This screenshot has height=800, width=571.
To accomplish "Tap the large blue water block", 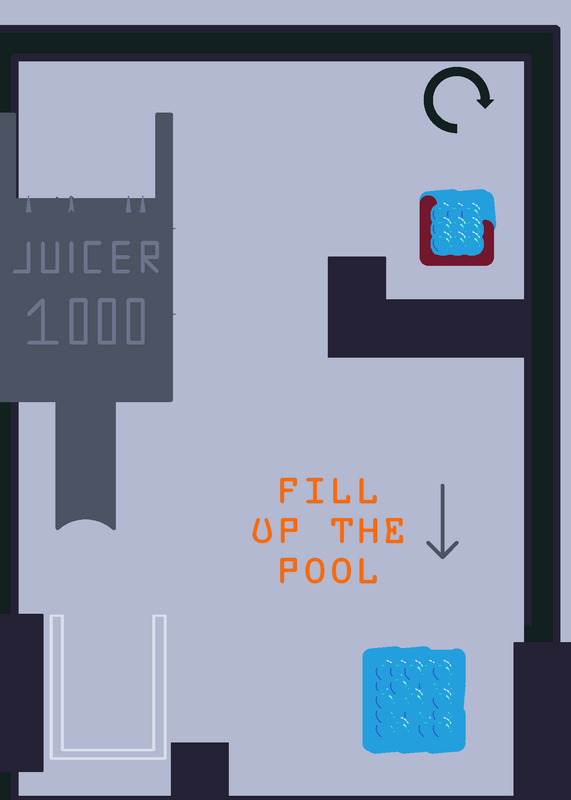I will (414, 700).
